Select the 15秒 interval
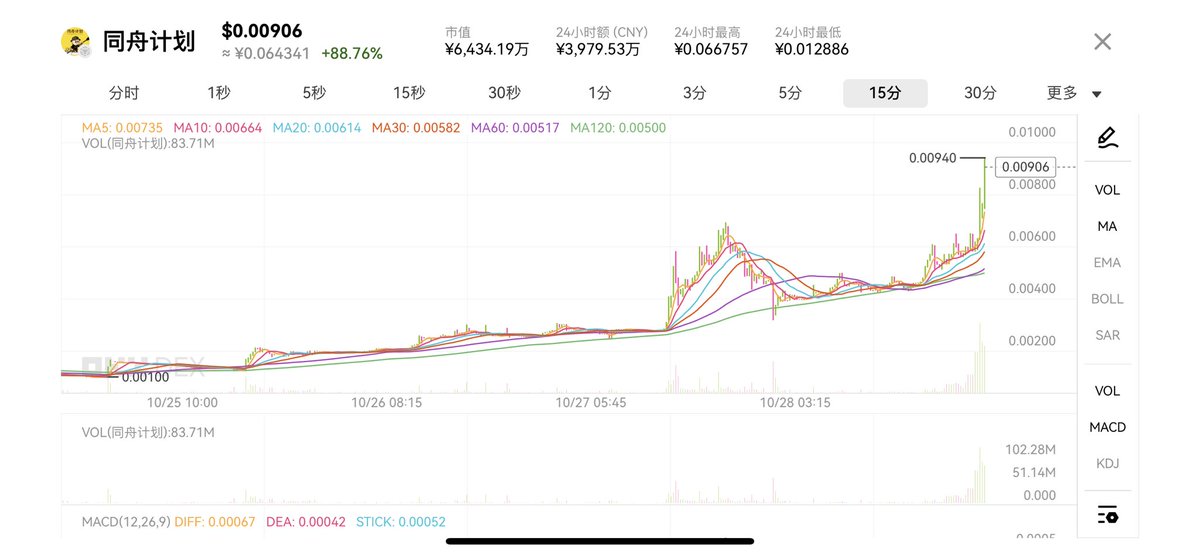This screenshot has height=555, width=1200. pyautogui.click(x=409, y=93)
